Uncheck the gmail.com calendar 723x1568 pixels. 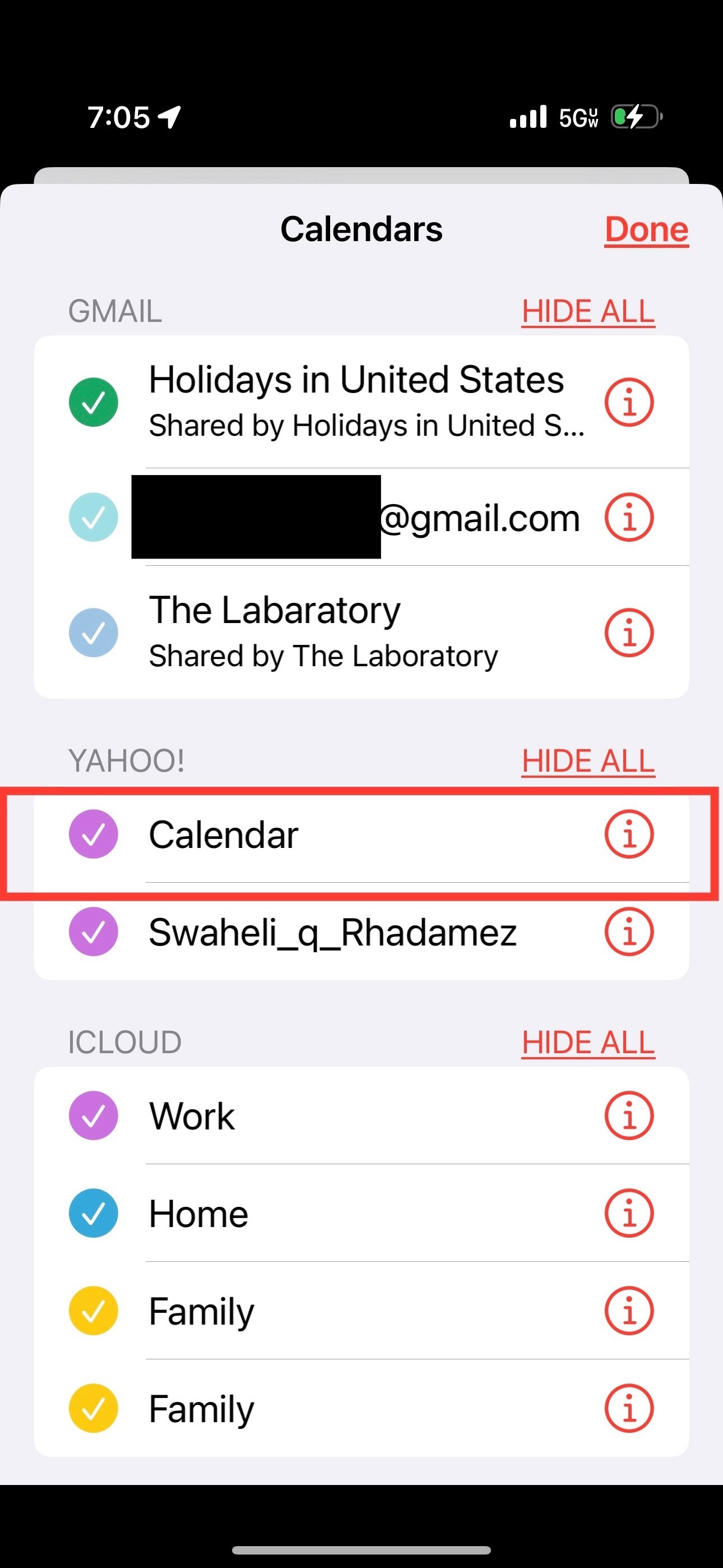coord(93,518)
